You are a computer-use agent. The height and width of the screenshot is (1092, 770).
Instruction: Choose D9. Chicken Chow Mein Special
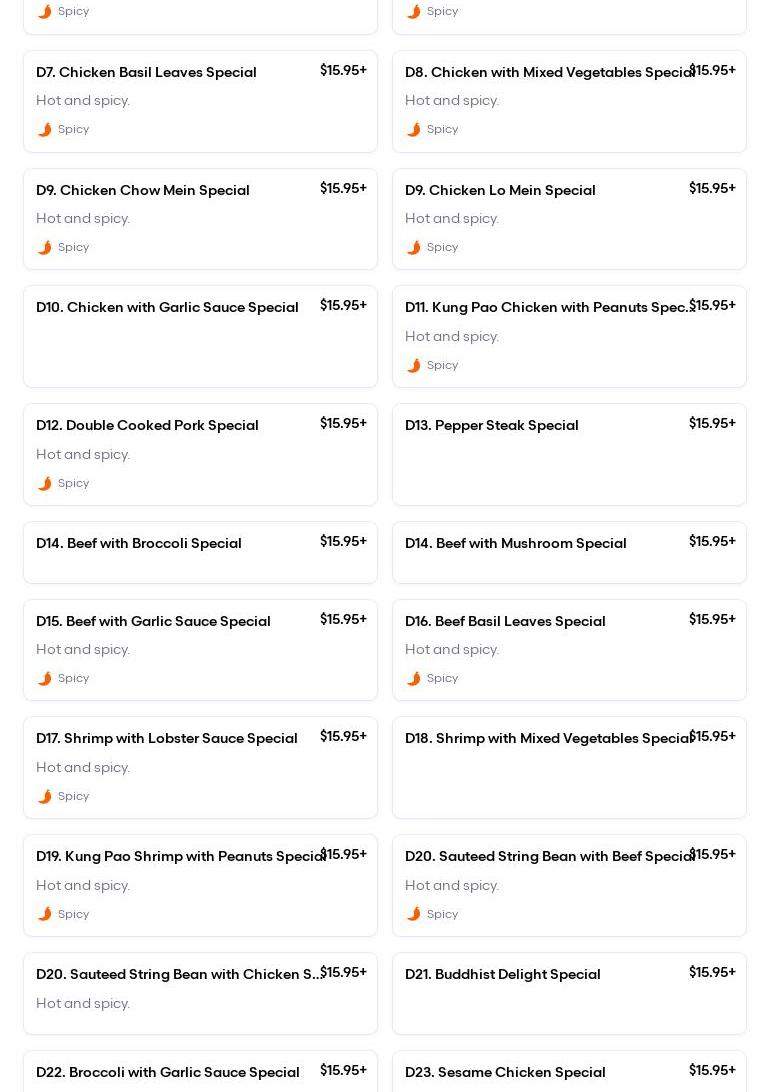143,191
